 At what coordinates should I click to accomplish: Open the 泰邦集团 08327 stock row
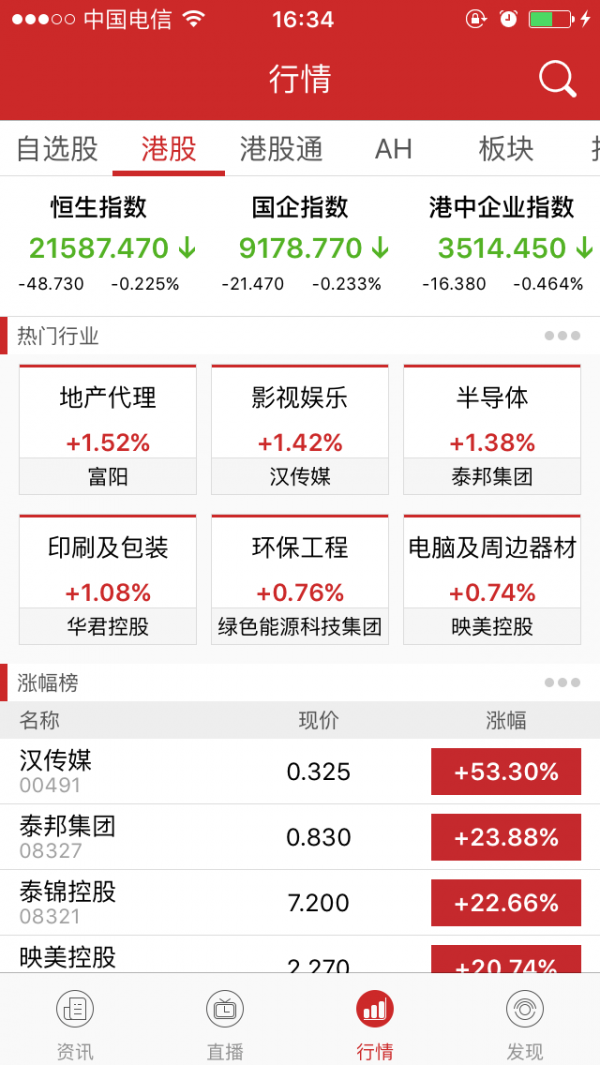coord(300,837)
